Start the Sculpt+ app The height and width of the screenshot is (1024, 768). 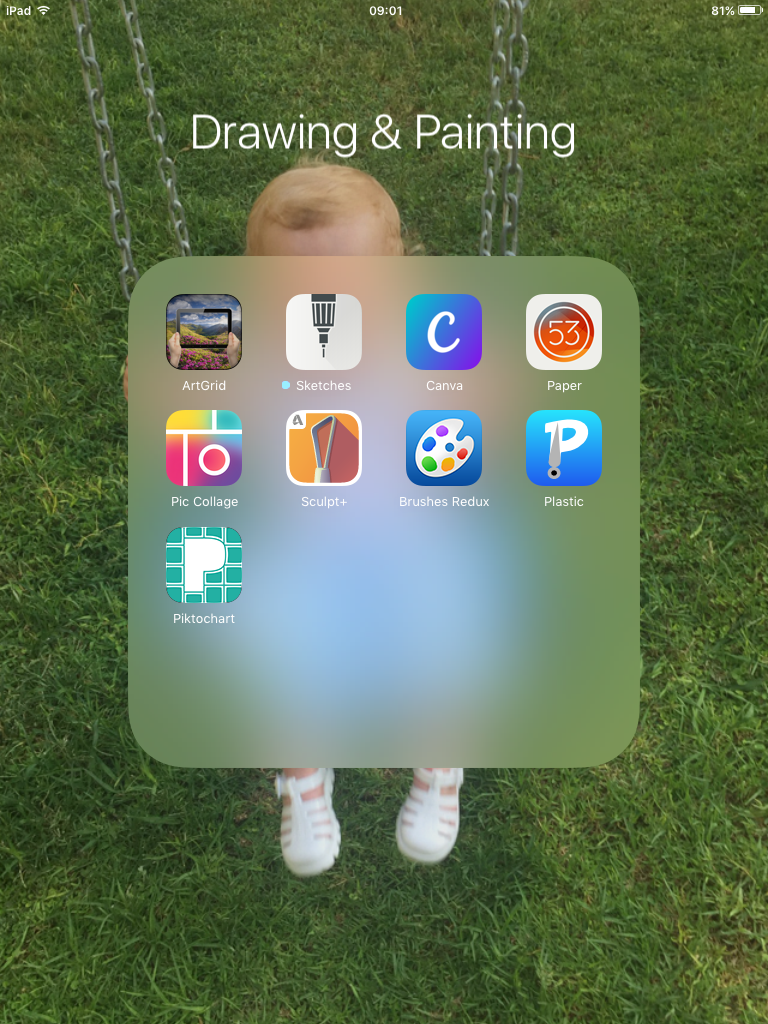[x=324, y=448]
